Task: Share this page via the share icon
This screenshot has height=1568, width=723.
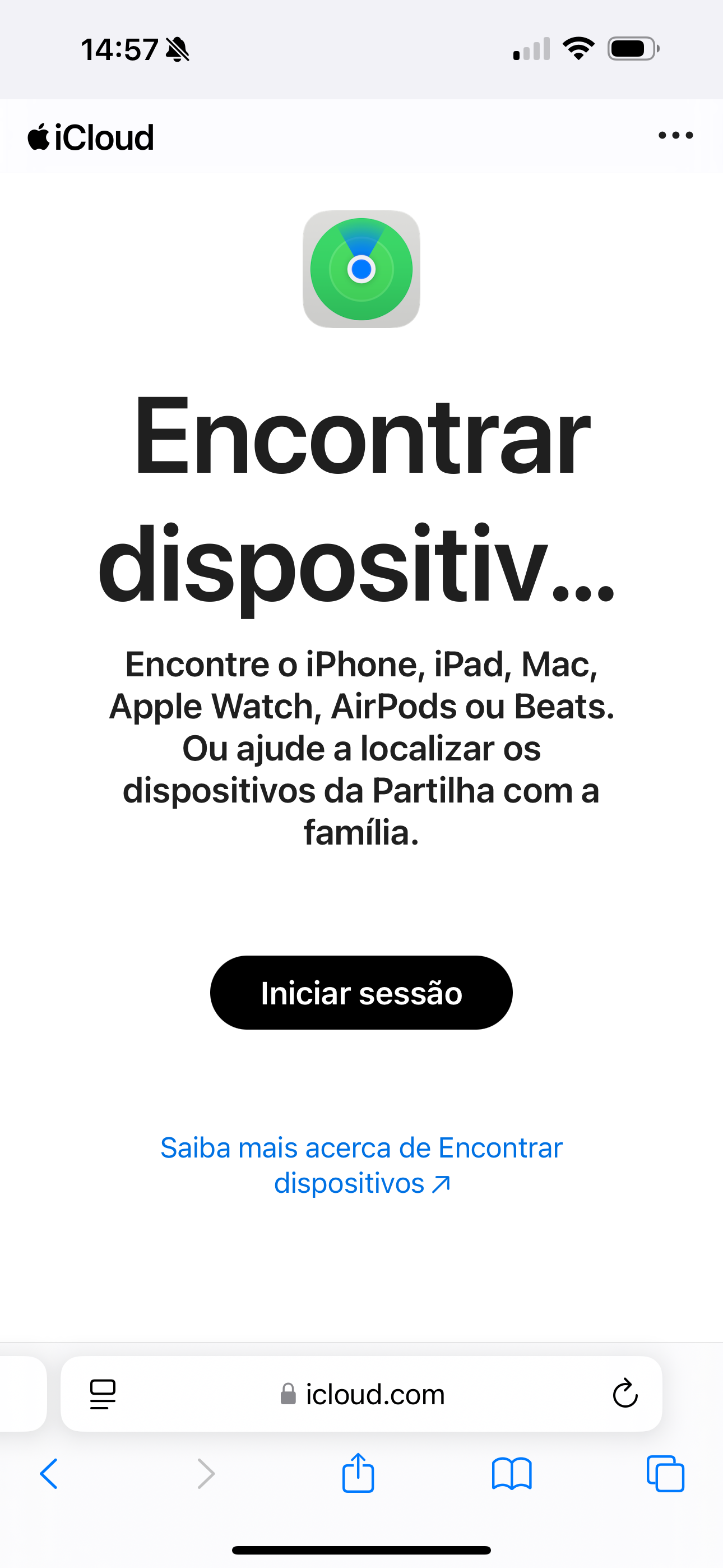Action: 358,1473
